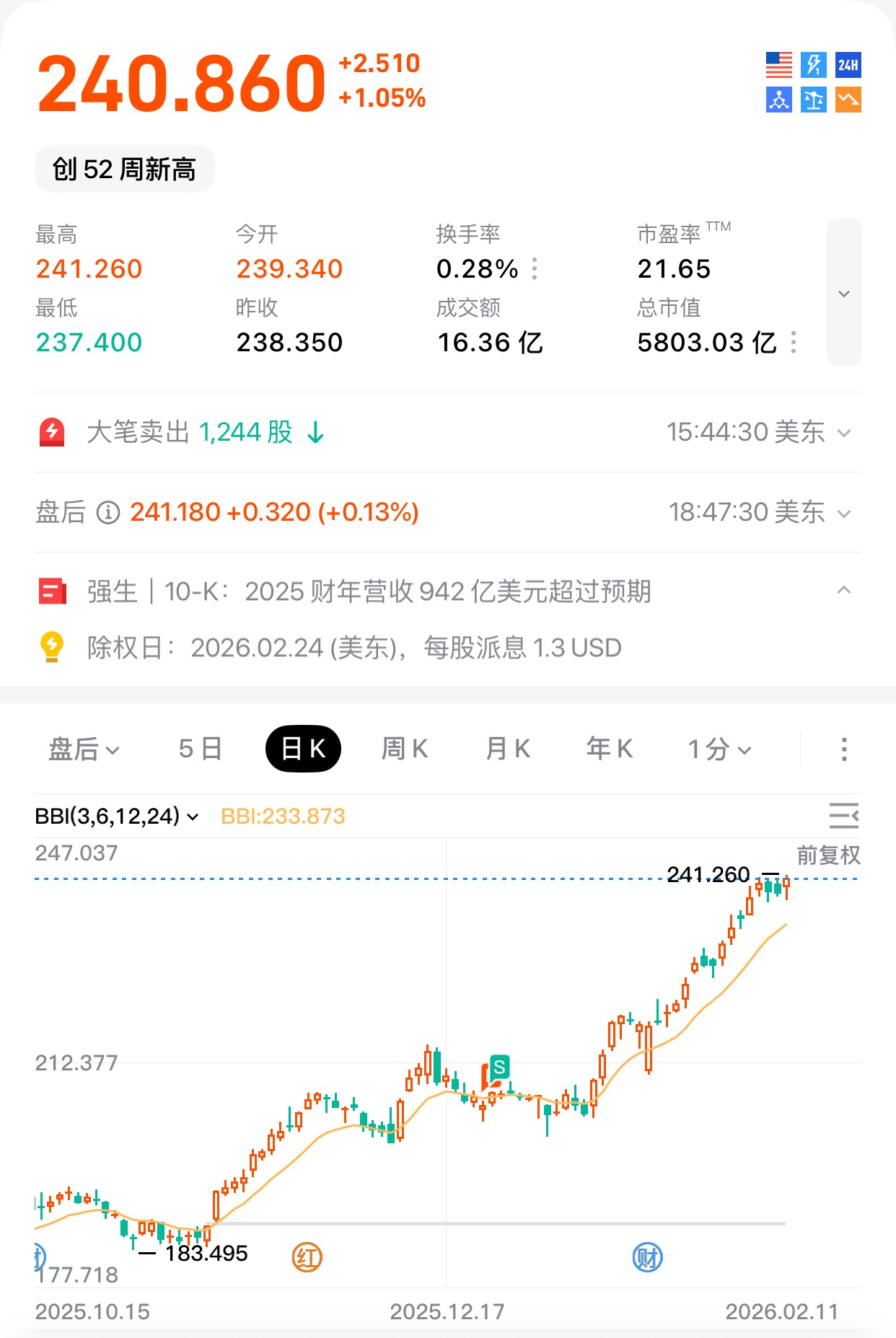Screen dimensions: 896x1338
Task: Open chart settings lines icon
Action: 843,816
